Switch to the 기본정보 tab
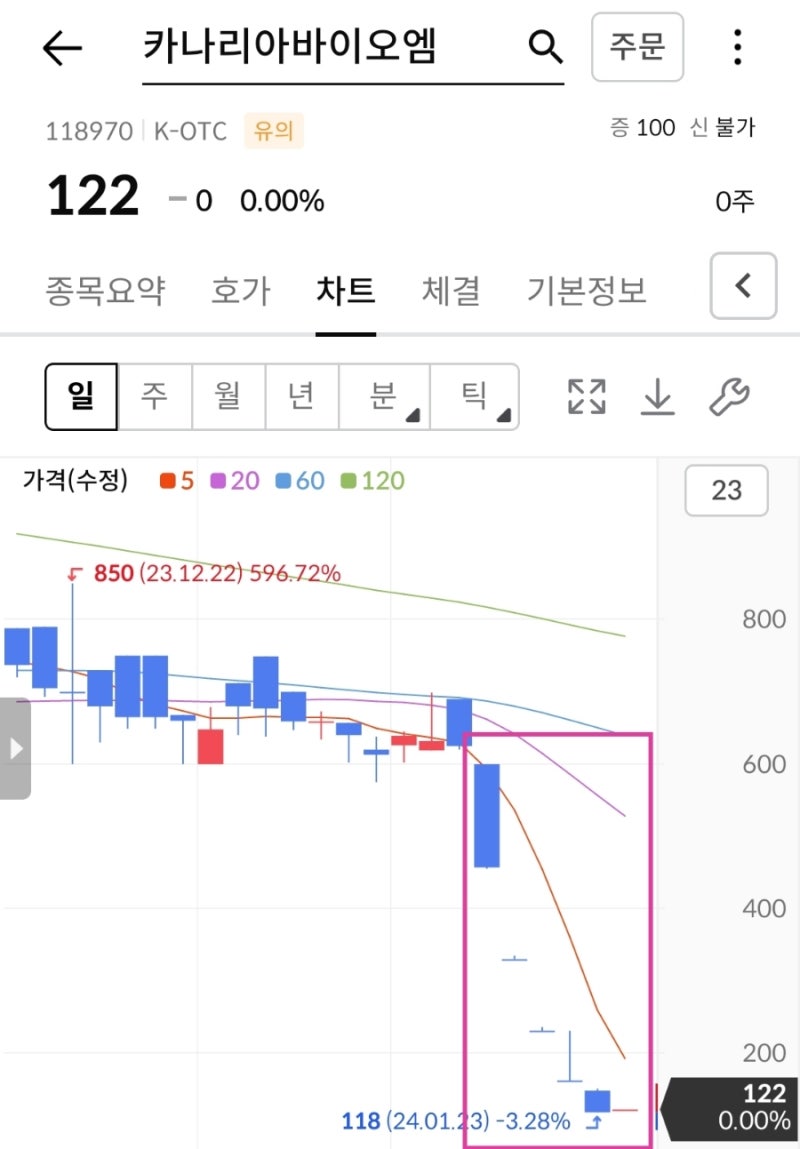 (586, 290)
